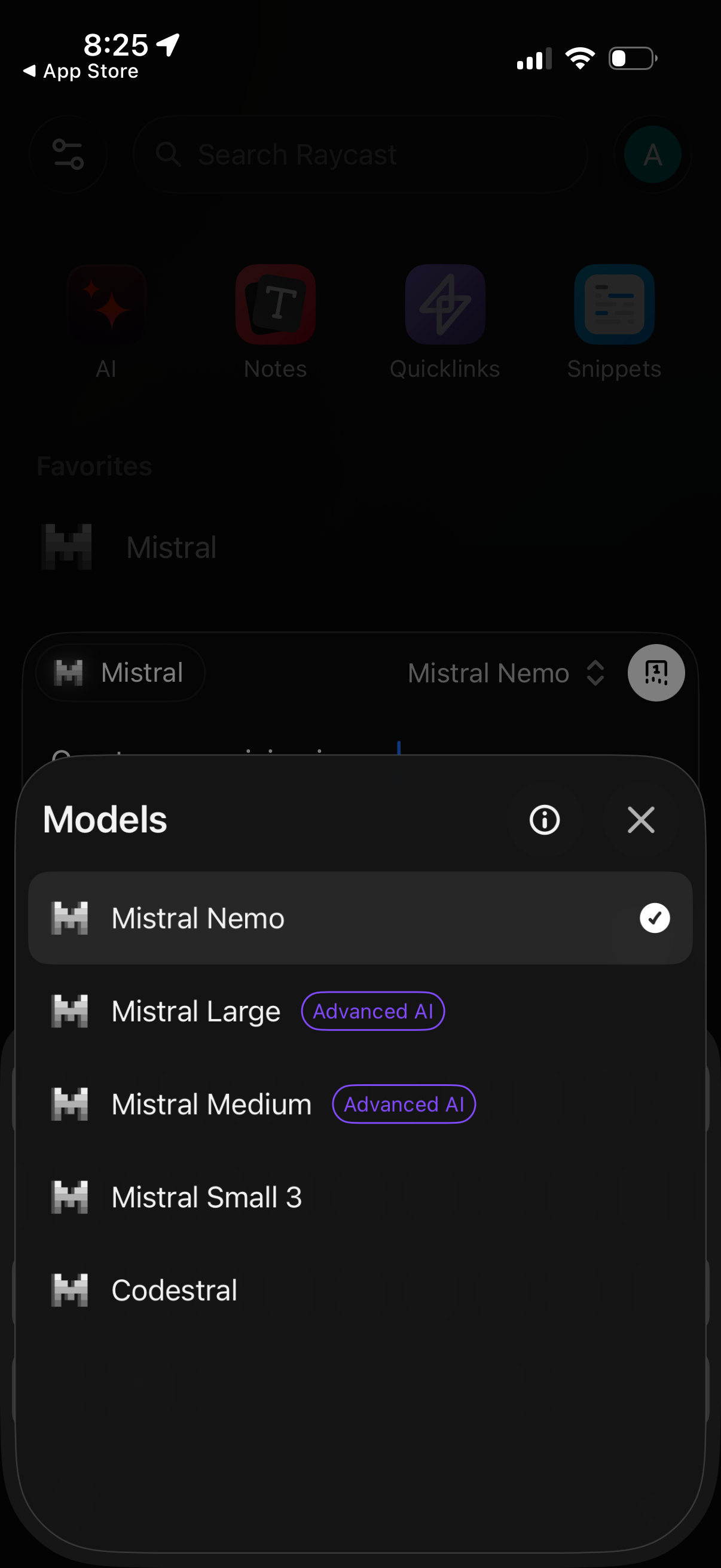The width and height of the screenshot is (721, 1568).
Task: Tap the checkmark on Mistral Nemo
Action: tap(655, 917)
